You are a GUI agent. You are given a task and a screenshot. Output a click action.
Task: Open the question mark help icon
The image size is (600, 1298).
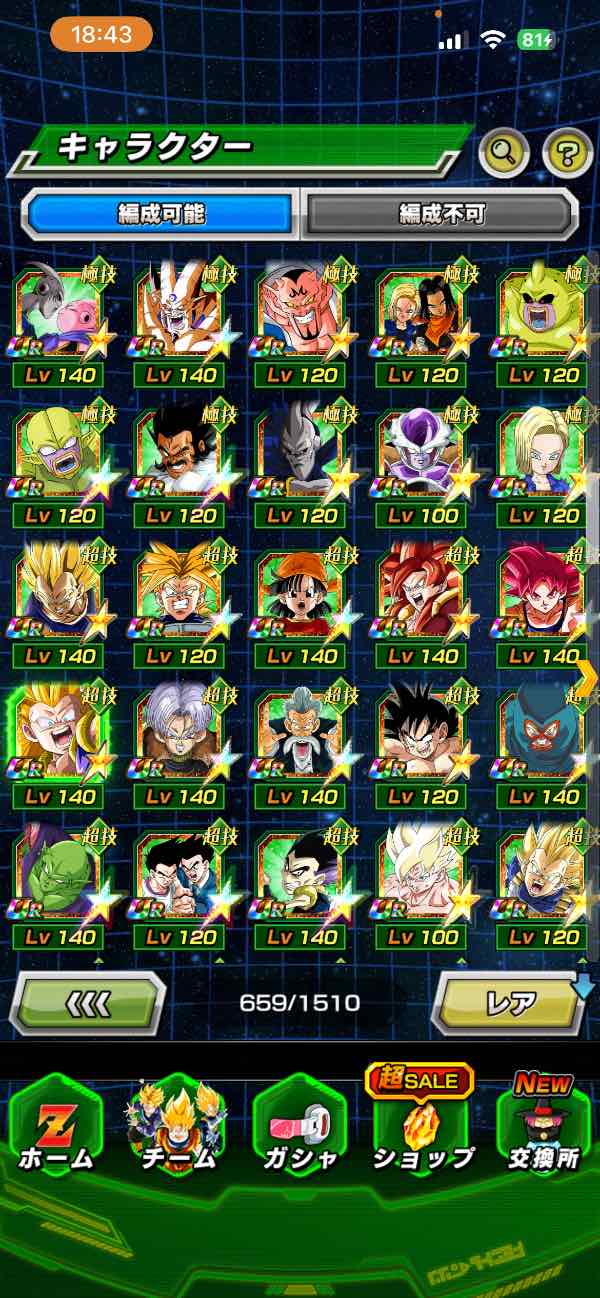coord(567,153)
